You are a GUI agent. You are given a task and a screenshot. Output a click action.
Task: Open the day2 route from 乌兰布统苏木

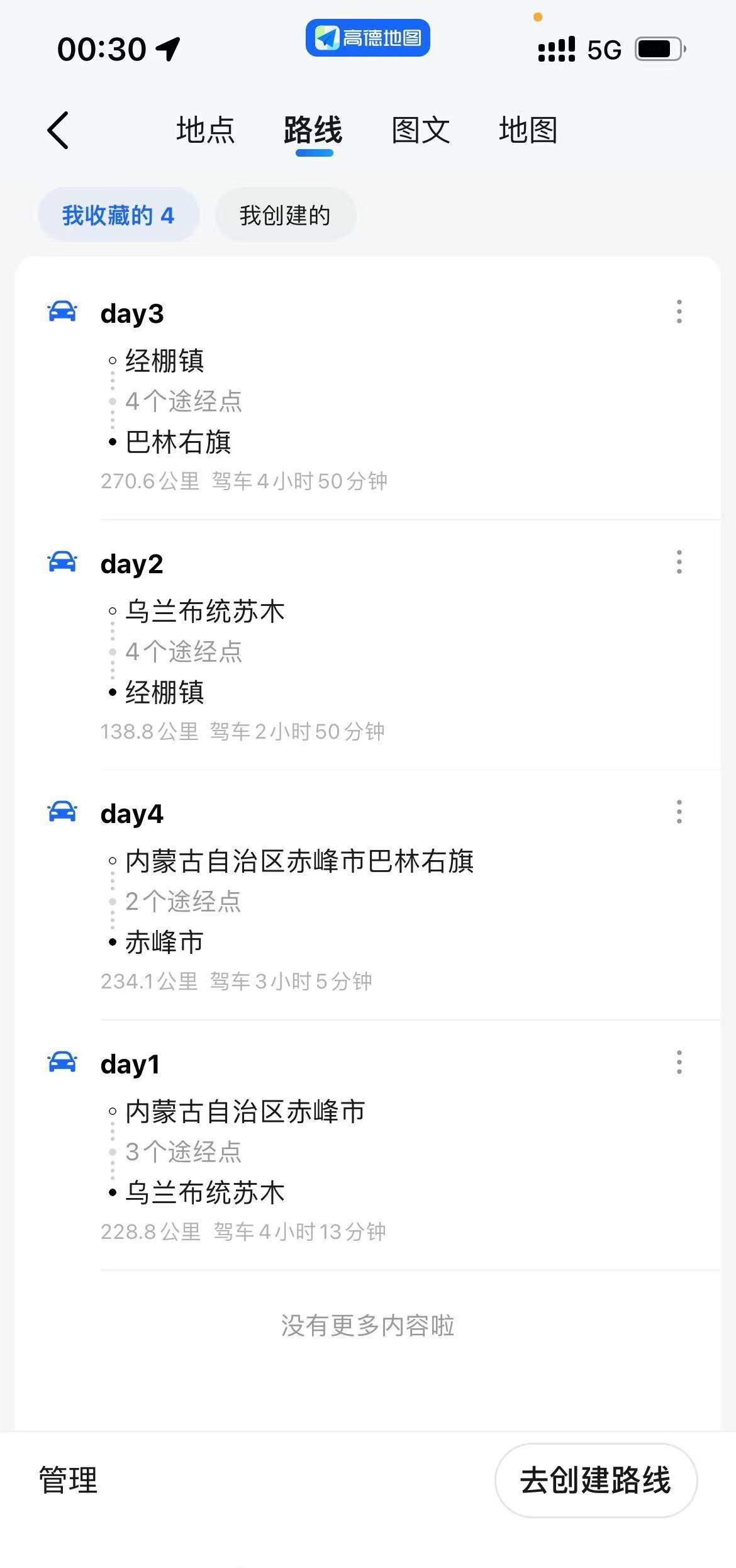coord(367,646)
